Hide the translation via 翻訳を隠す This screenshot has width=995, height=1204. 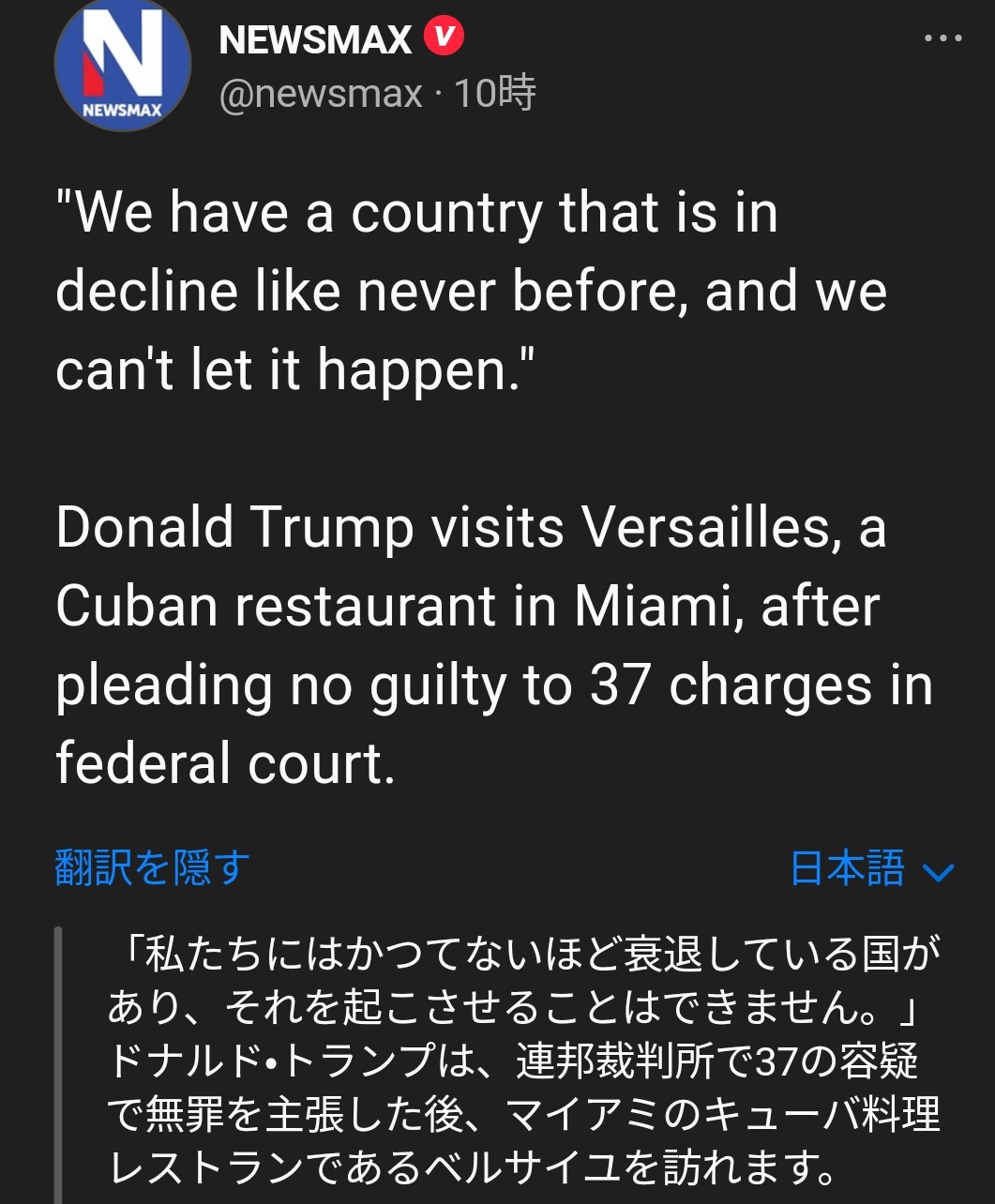tap(153, 867)
